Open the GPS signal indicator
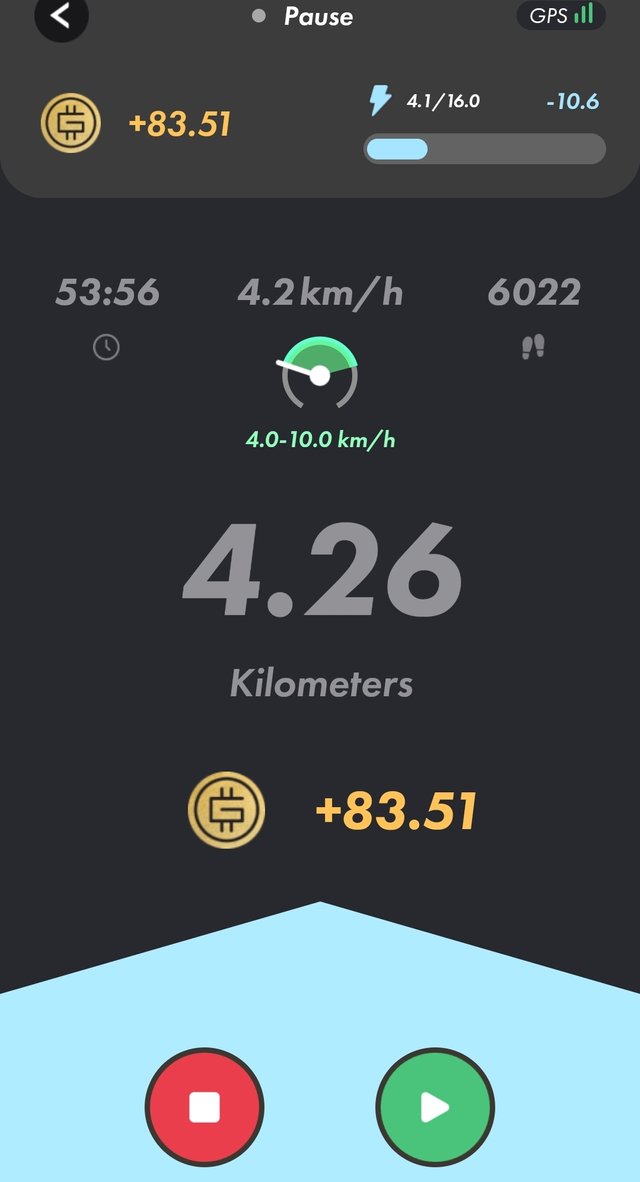Screen dimensions: 640x1182 point(561,15)
